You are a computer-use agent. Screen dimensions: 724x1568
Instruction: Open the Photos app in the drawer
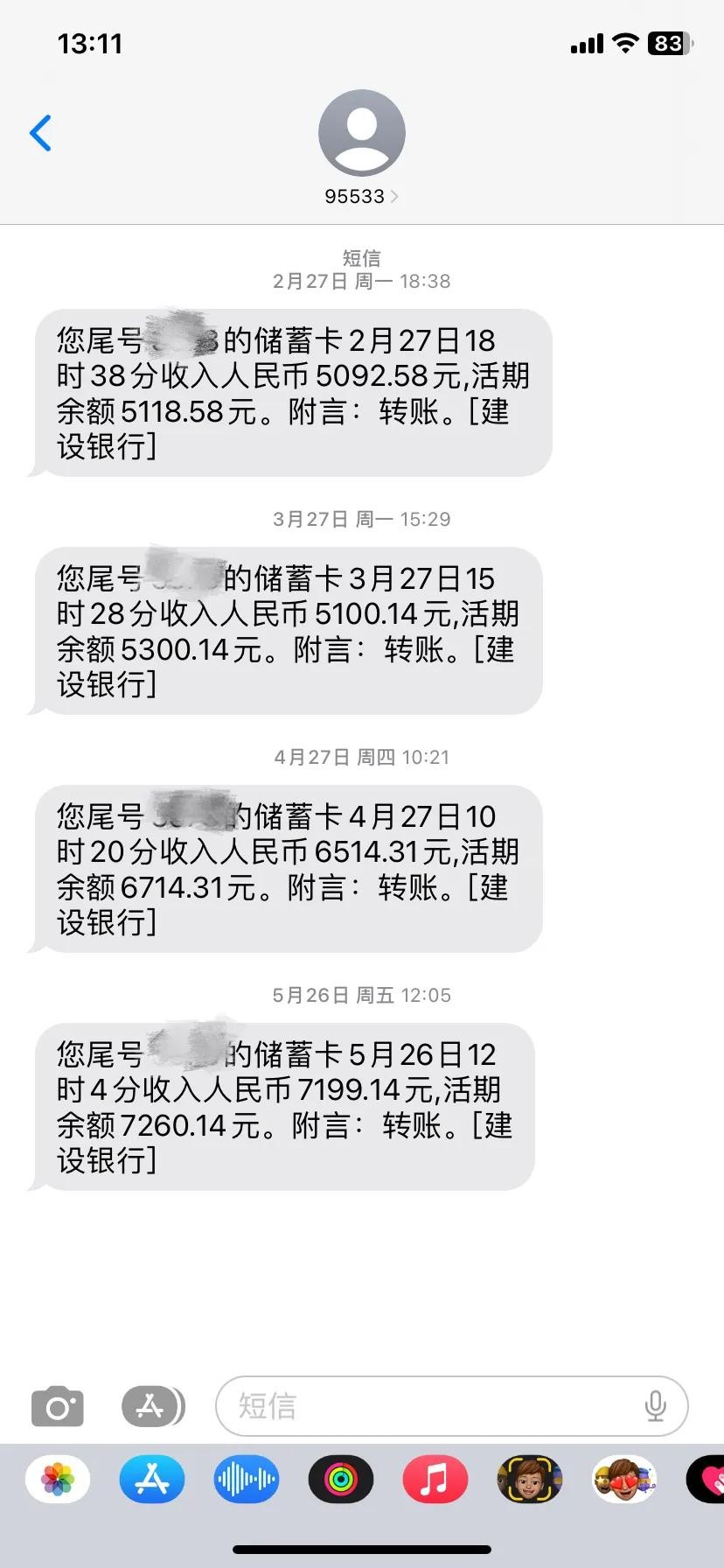[58, 1480]
